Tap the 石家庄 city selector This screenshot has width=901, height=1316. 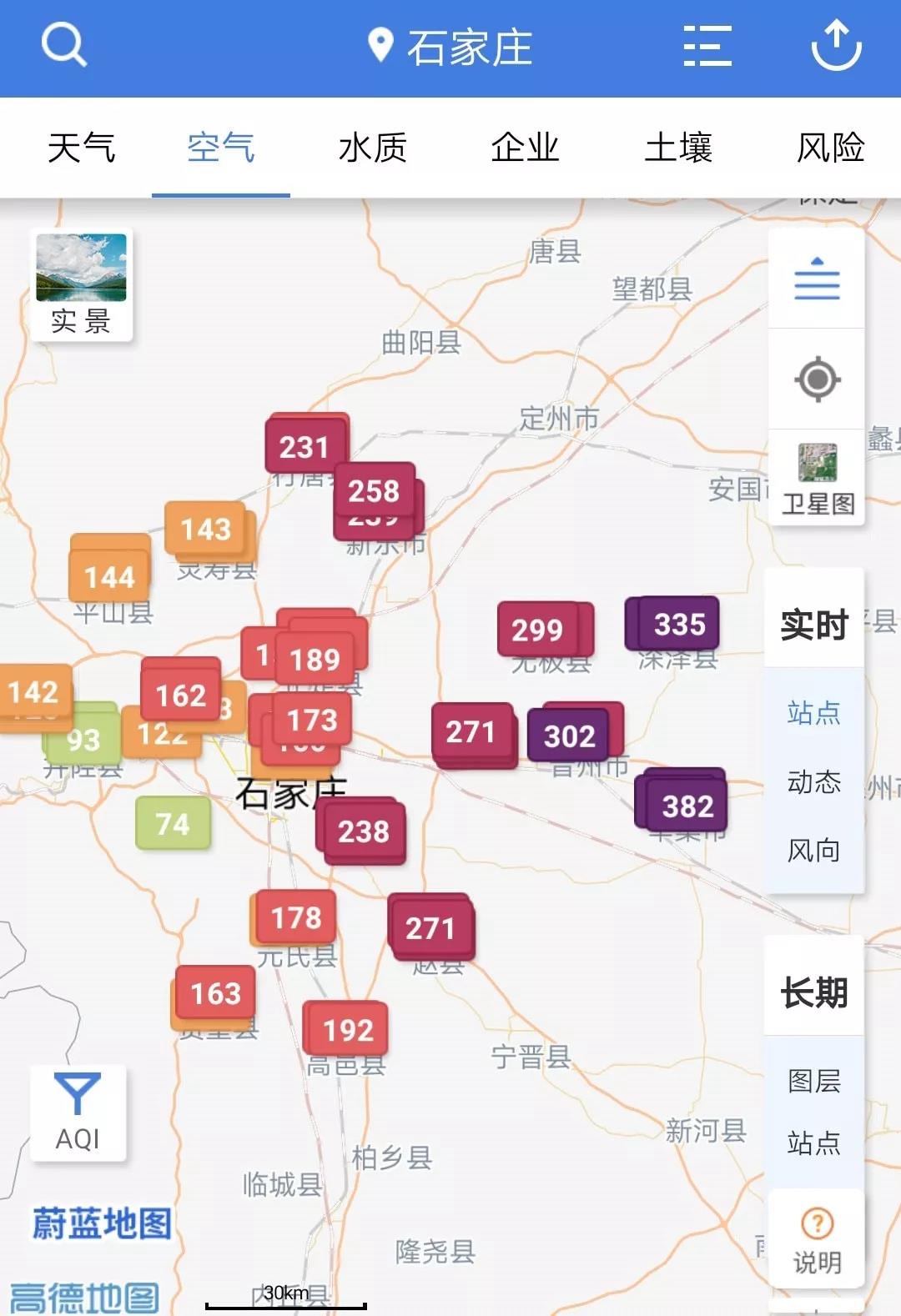click(450, 47)
